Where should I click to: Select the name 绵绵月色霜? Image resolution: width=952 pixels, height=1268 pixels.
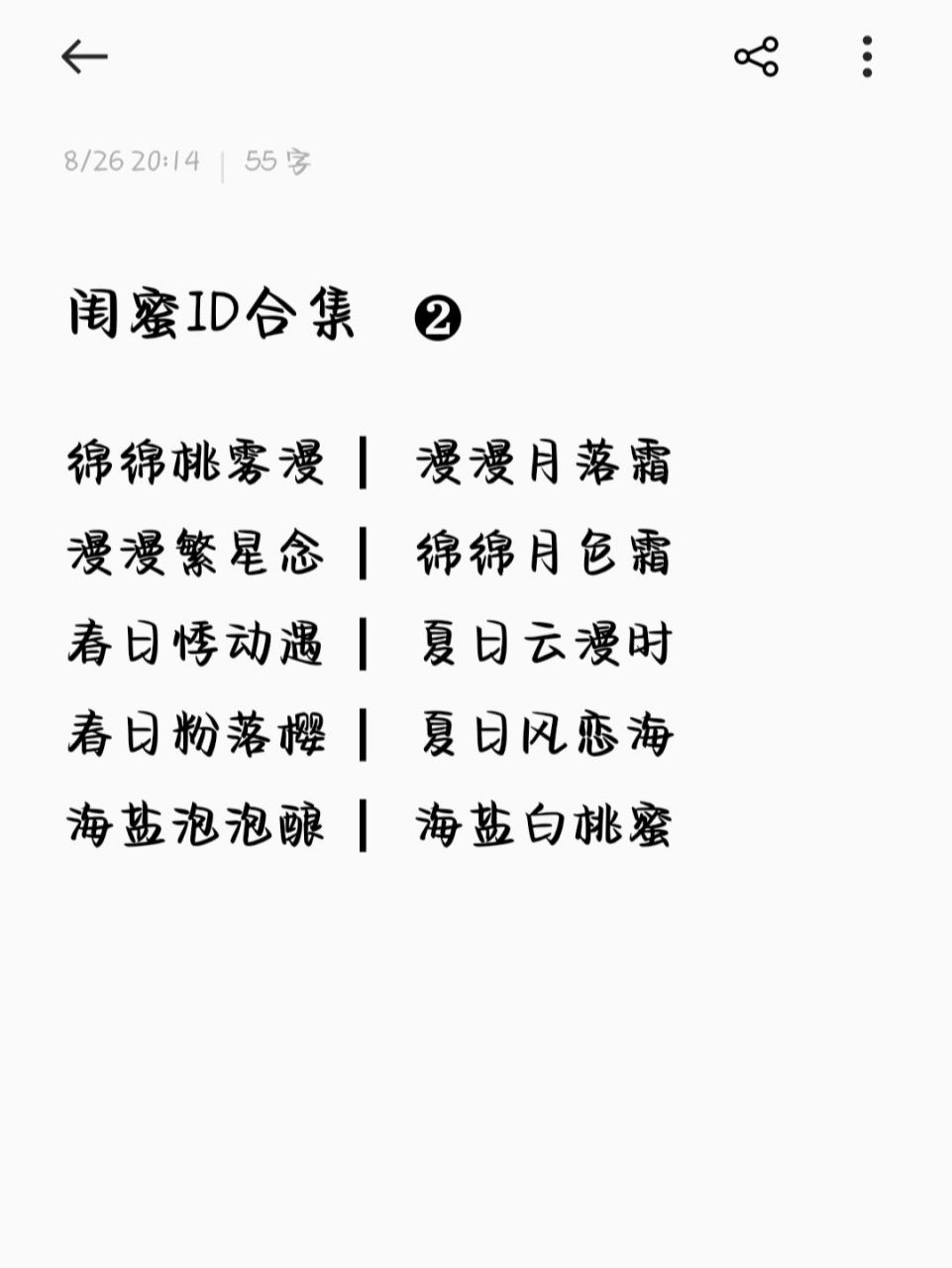click(545, 553)
